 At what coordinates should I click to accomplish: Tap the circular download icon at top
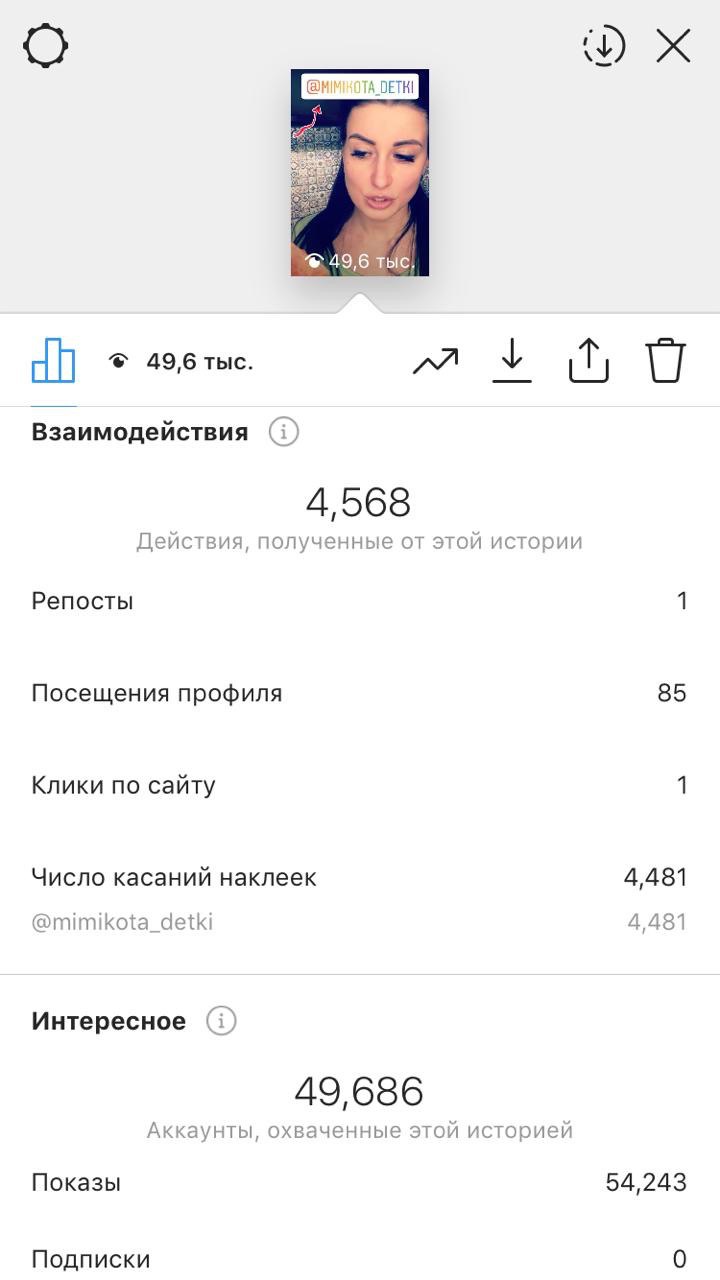click(604, 46)
